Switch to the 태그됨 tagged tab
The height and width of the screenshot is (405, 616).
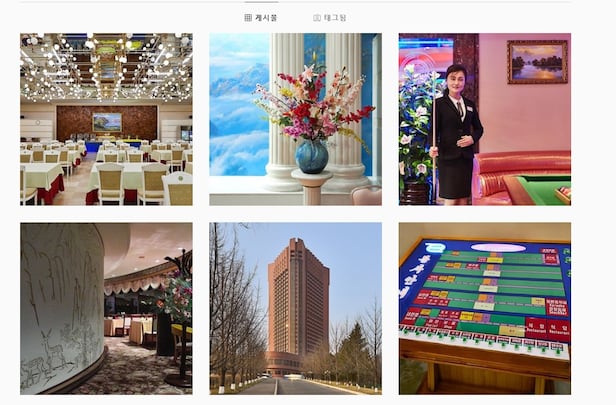coord(330,17)
